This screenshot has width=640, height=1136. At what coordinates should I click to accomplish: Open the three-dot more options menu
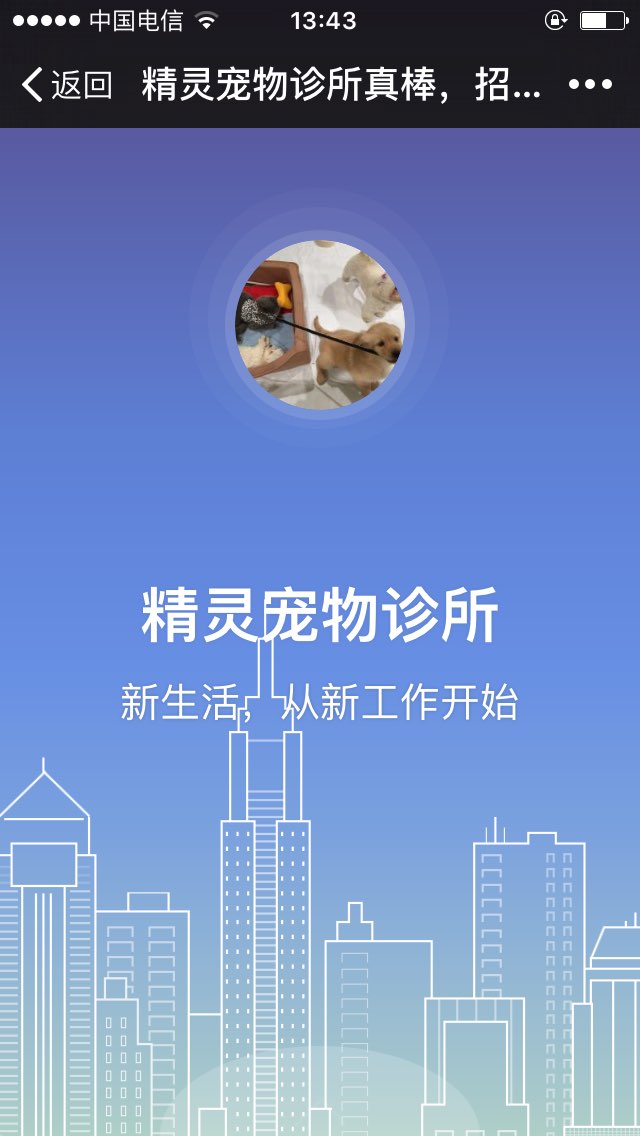coord(590,85)
